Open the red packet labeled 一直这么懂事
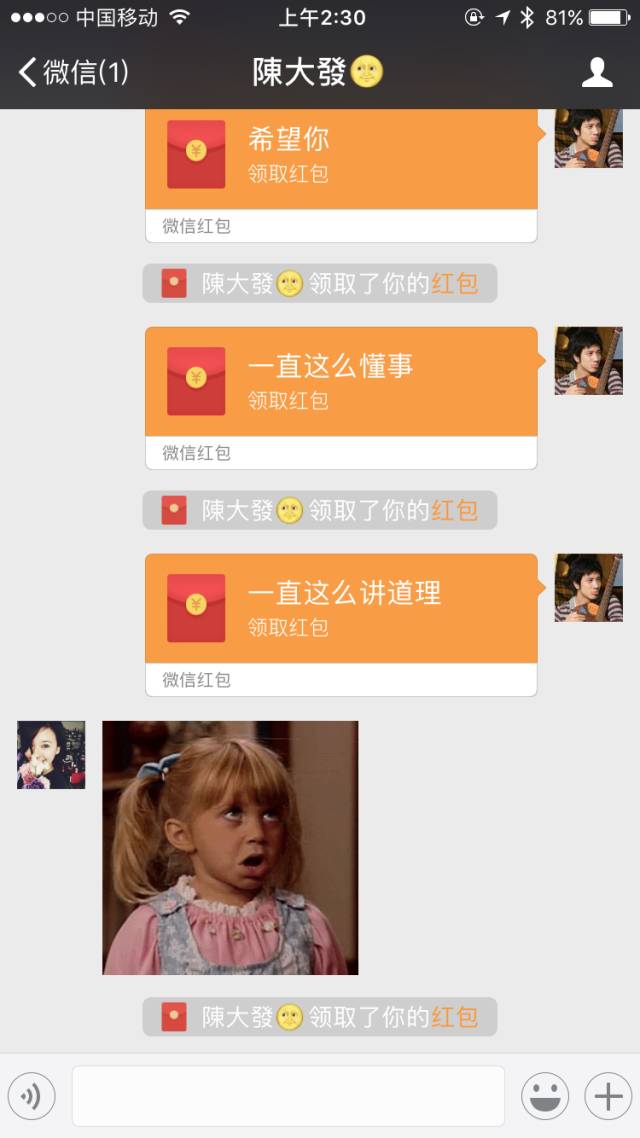640x1138 pixels. (340, 381)
